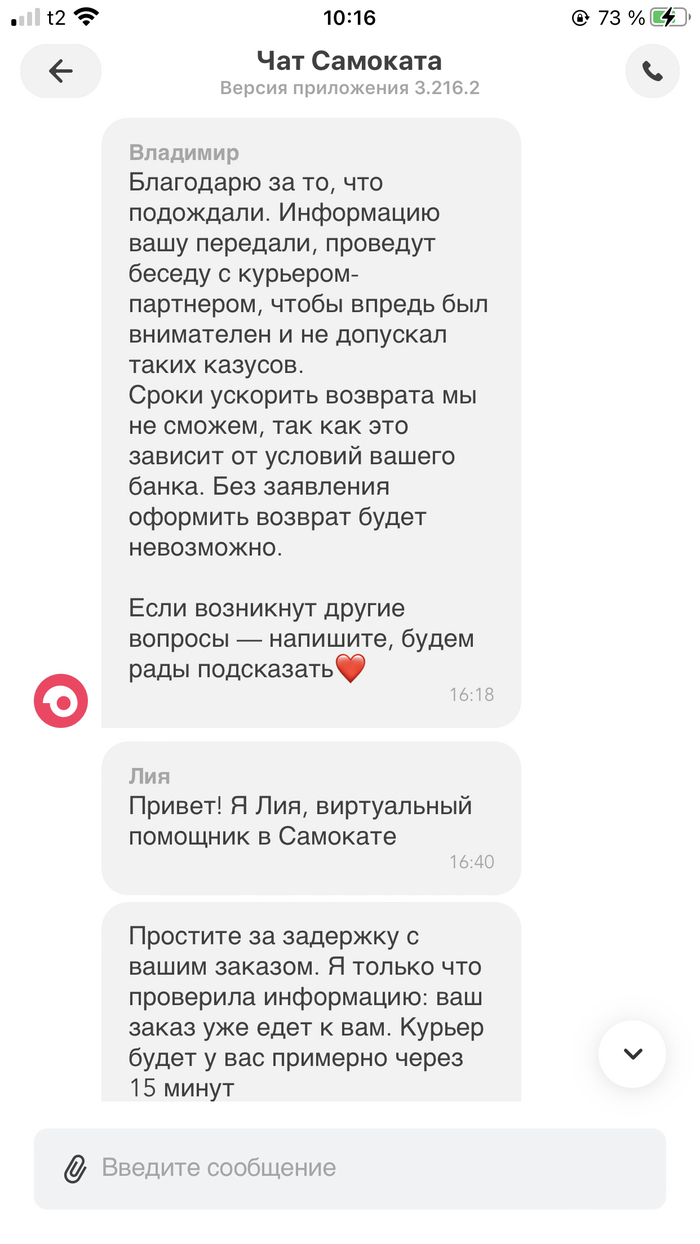Focus the 'Введите сообщение' message field
Viewport: 700px width, 1244px height.
pyautogui.click(x=370, y=1168)
